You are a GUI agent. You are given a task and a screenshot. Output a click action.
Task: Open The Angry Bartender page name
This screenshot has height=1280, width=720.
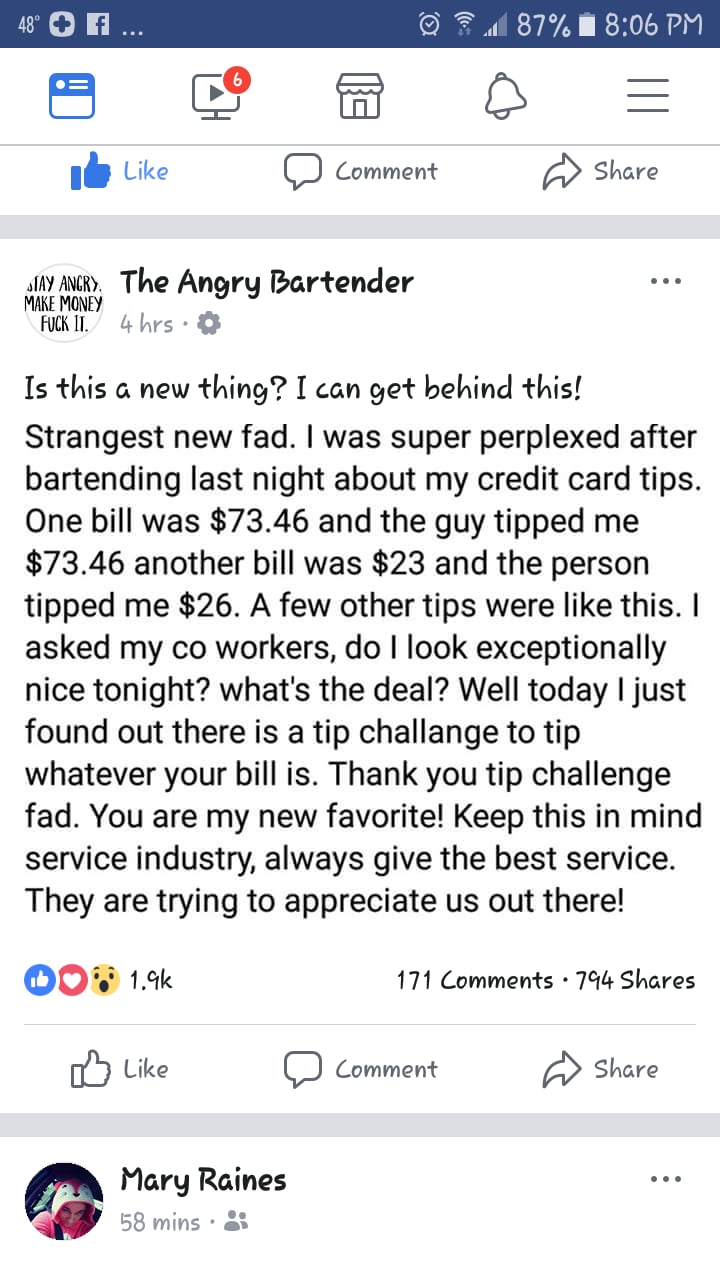point(266,282)
